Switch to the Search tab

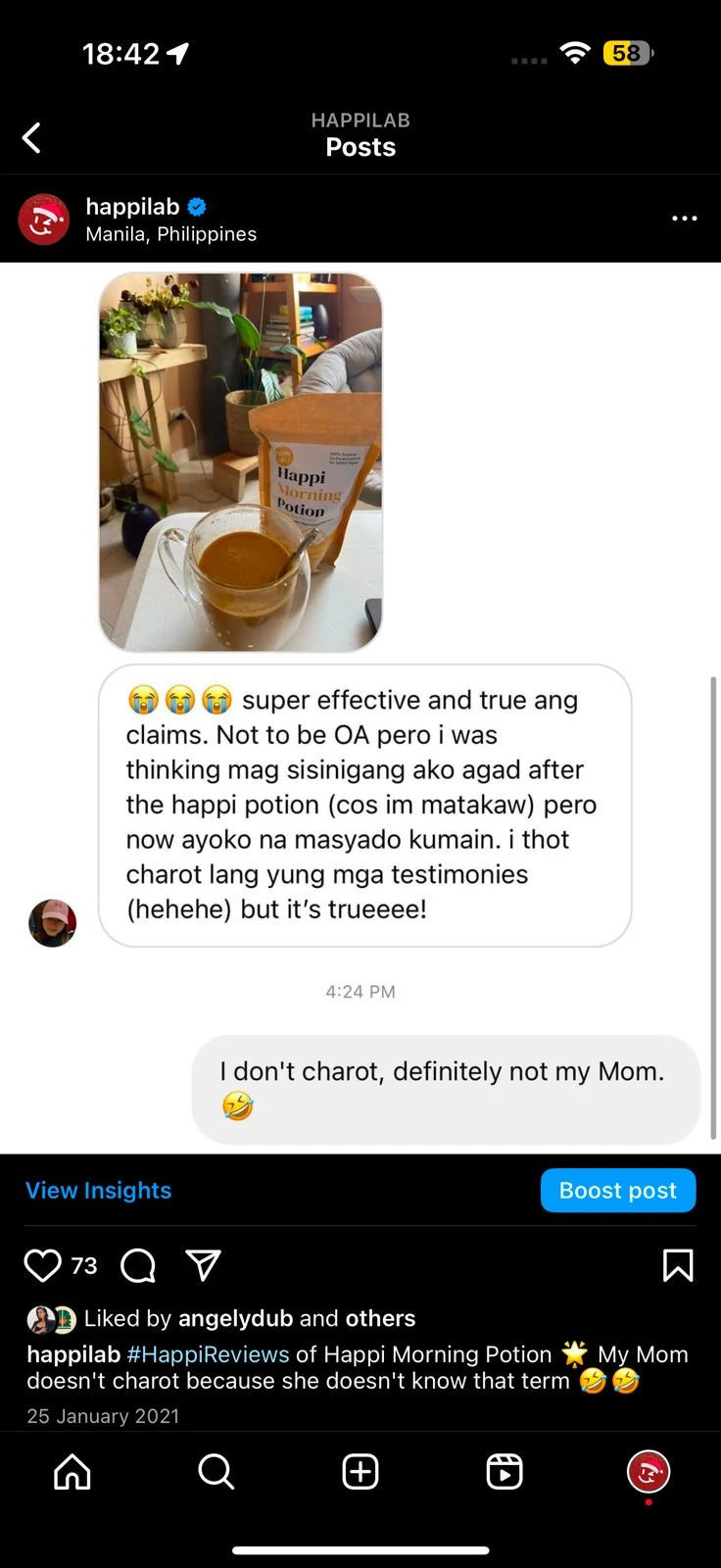coord(216,1472)
